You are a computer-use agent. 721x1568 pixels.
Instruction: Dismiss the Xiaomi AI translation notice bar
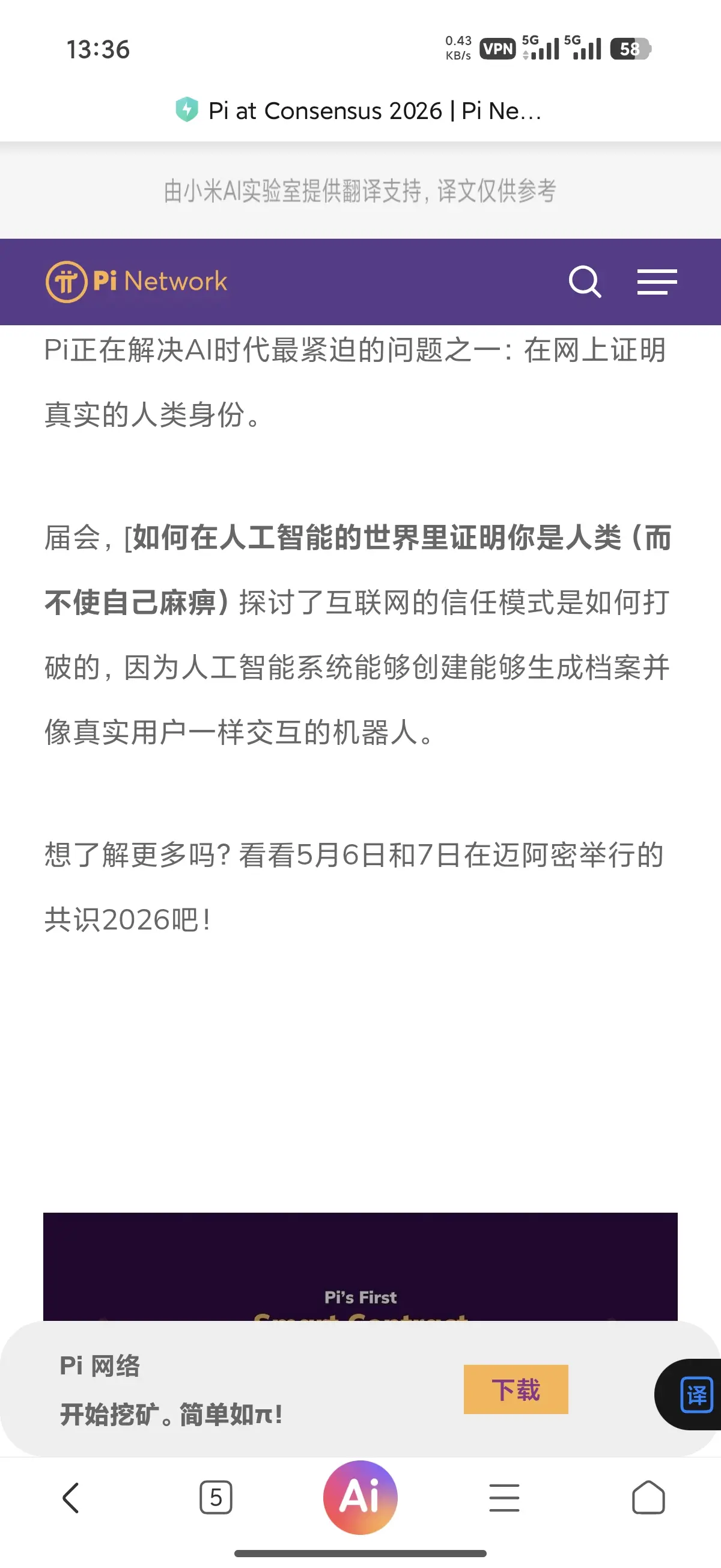(360, 190)
